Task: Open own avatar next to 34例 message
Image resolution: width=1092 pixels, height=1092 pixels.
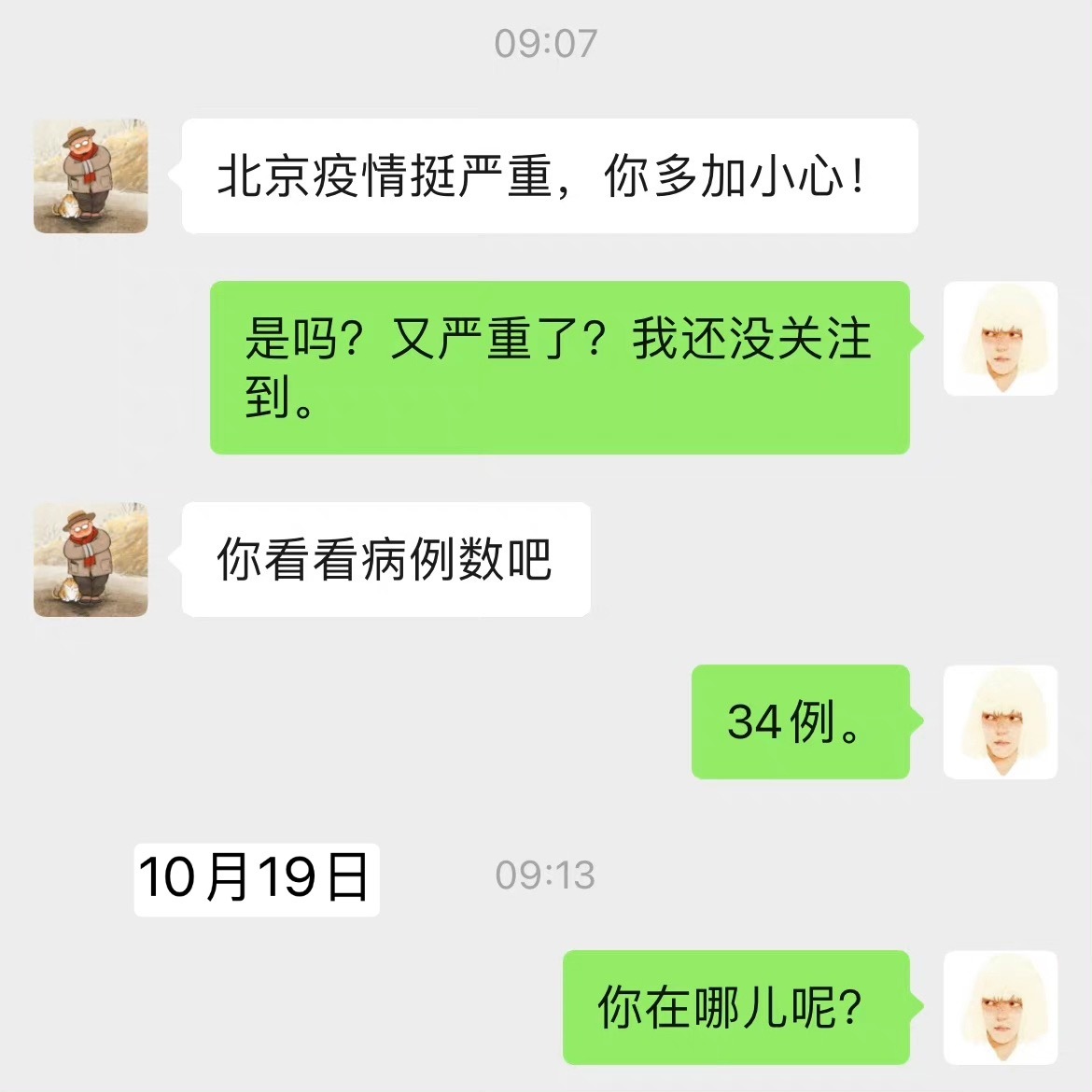Action: pyautogui.click(x=1000, y=721)
